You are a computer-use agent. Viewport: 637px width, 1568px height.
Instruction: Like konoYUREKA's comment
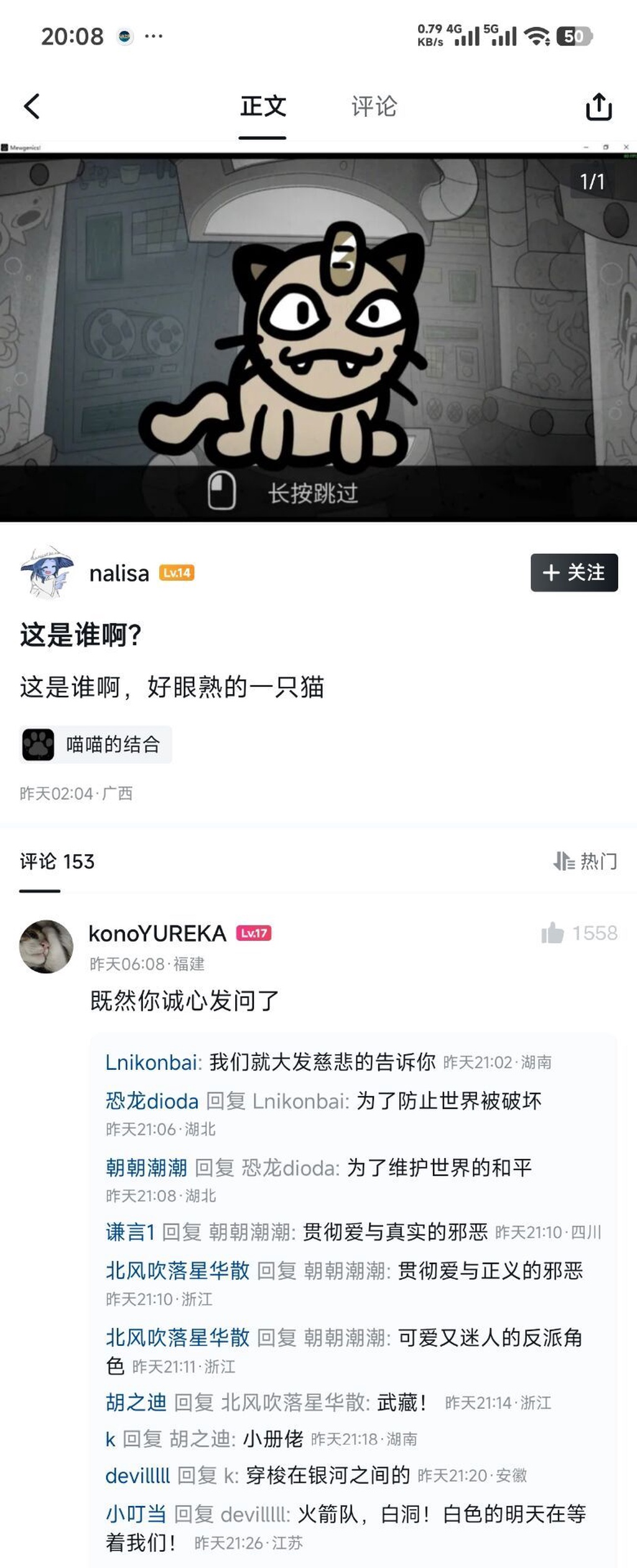(x=552, y=933)
